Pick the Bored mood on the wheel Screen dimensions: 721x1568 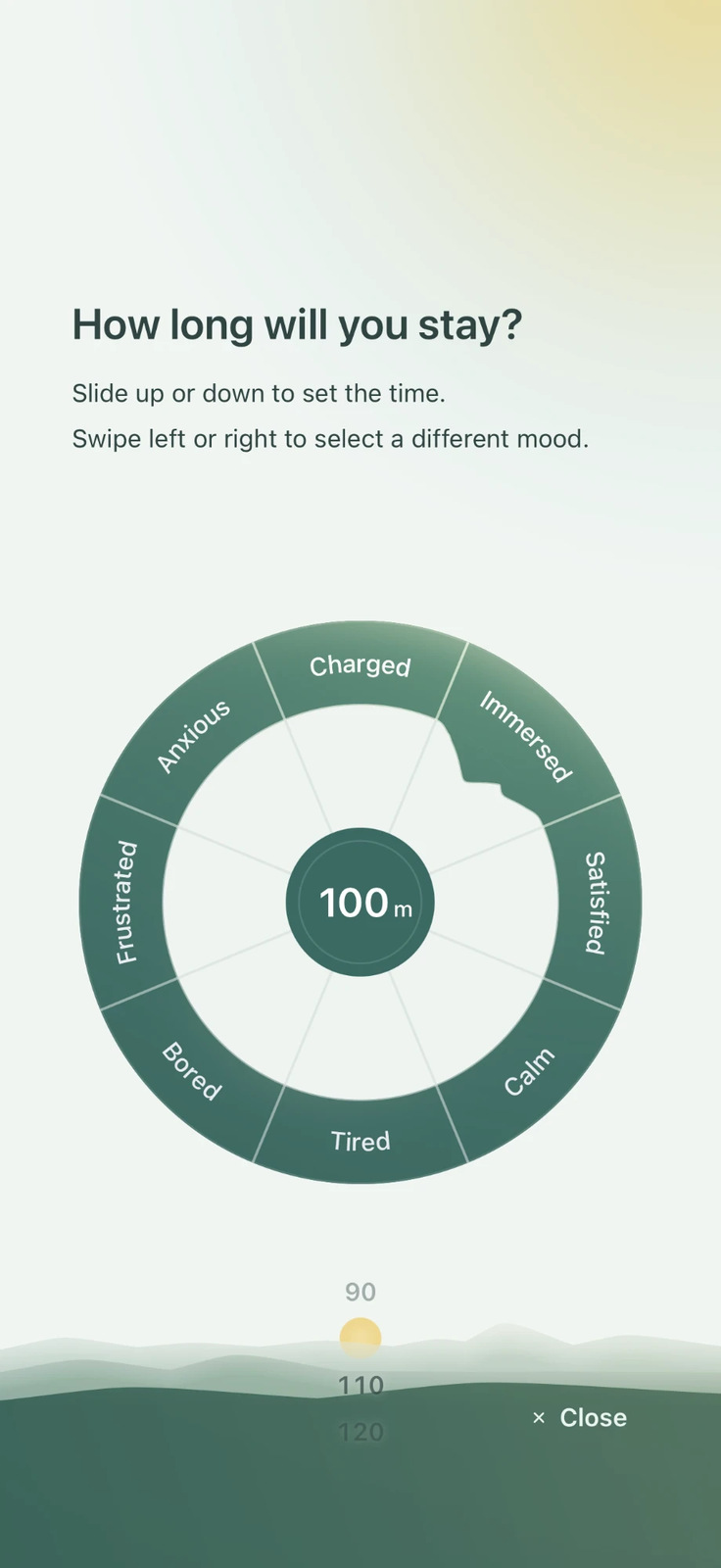click(192, 1070)
